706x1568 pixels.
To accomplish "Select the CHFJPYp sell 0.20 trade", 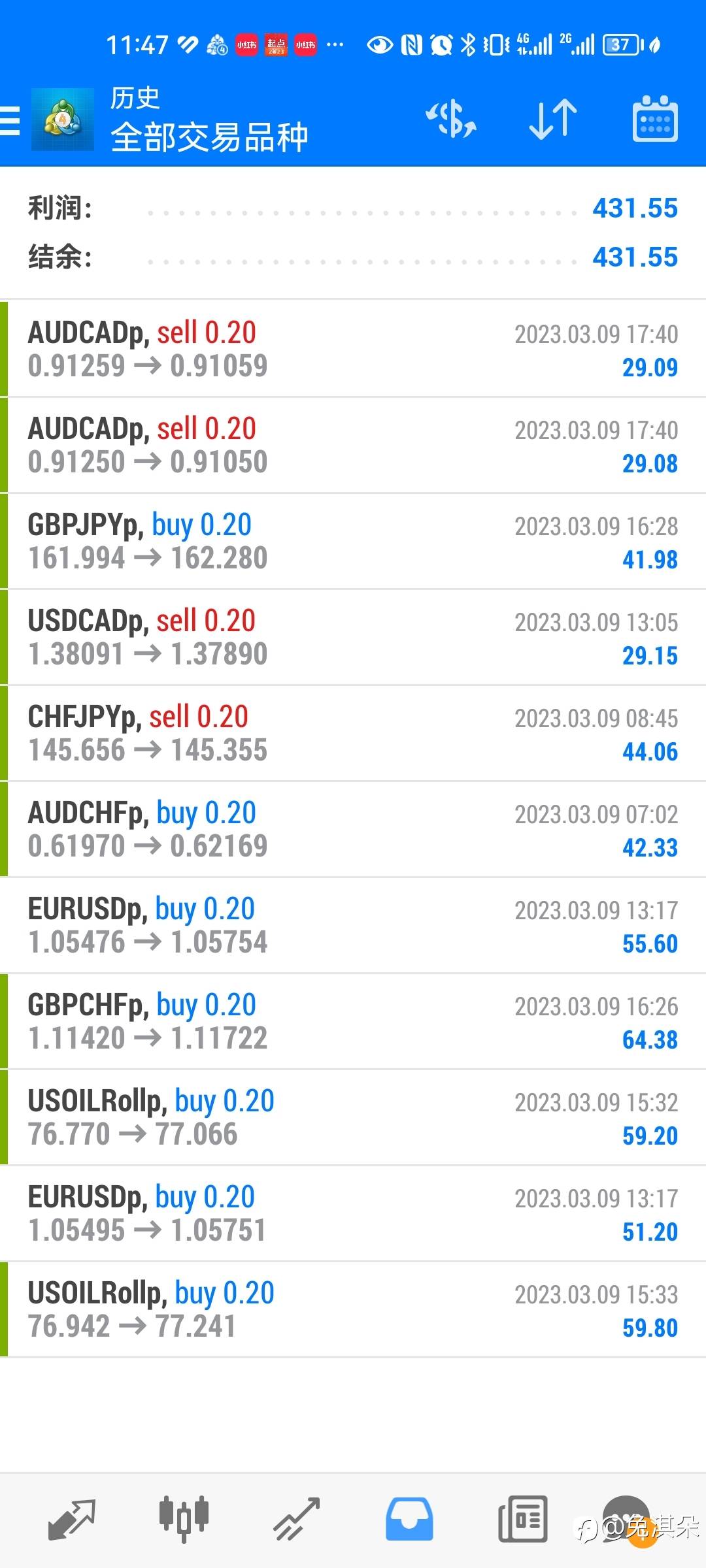I will tap(353, 733).
